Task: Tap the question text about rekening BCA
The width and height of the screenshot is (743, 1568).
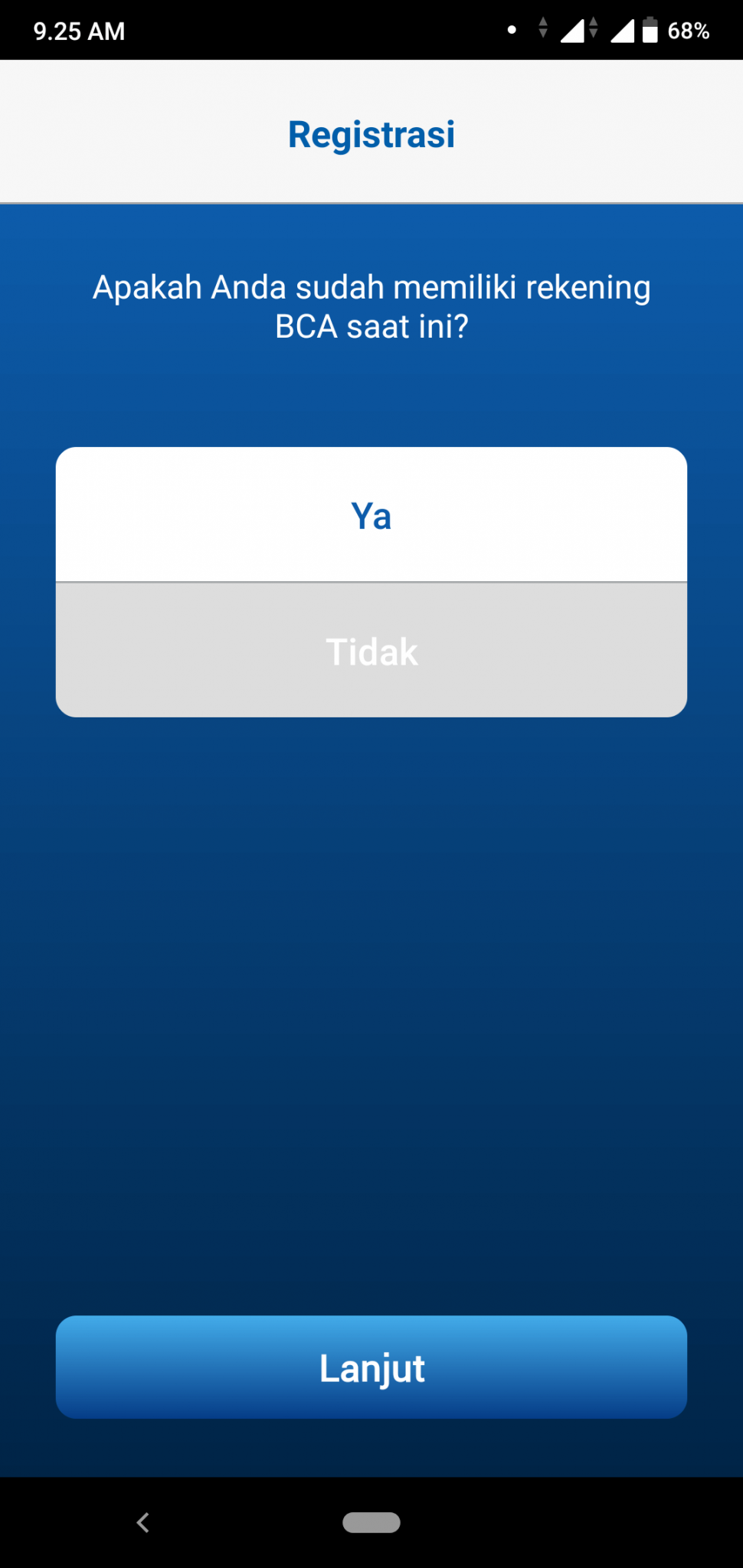Action: (371, 306)
